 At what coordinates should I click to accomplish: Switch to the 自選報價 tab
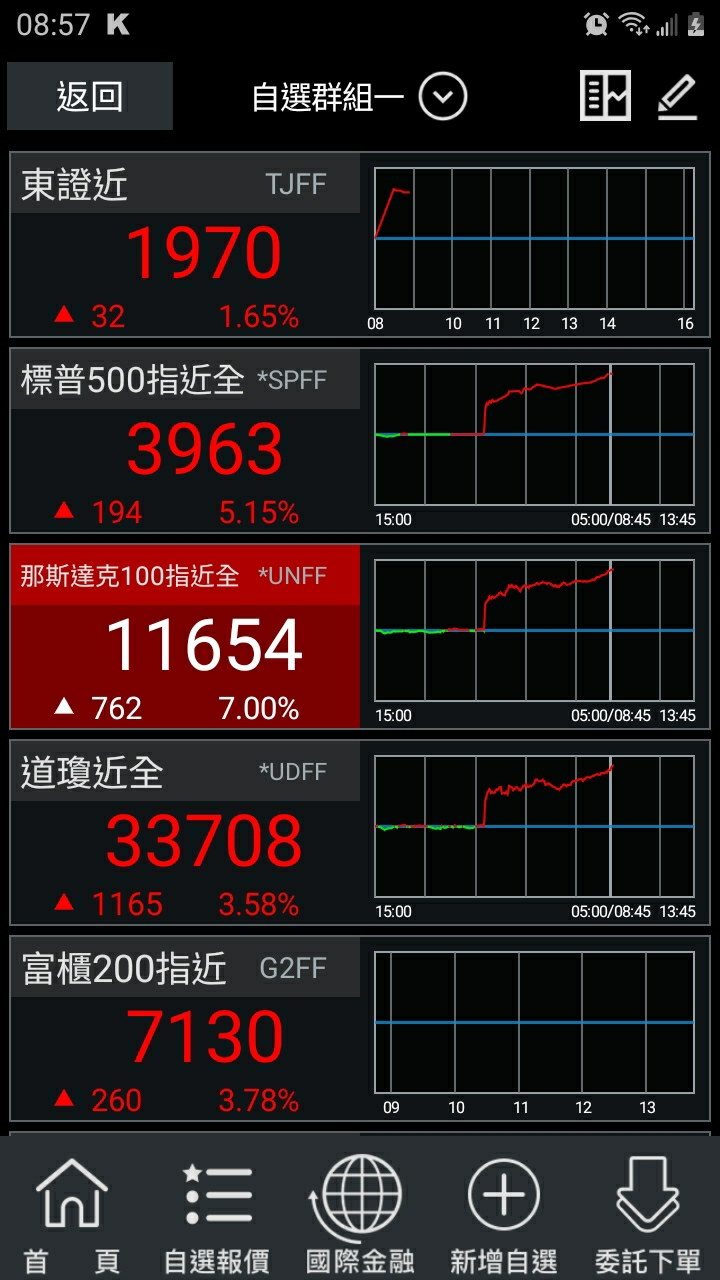tap(217, 1213)
